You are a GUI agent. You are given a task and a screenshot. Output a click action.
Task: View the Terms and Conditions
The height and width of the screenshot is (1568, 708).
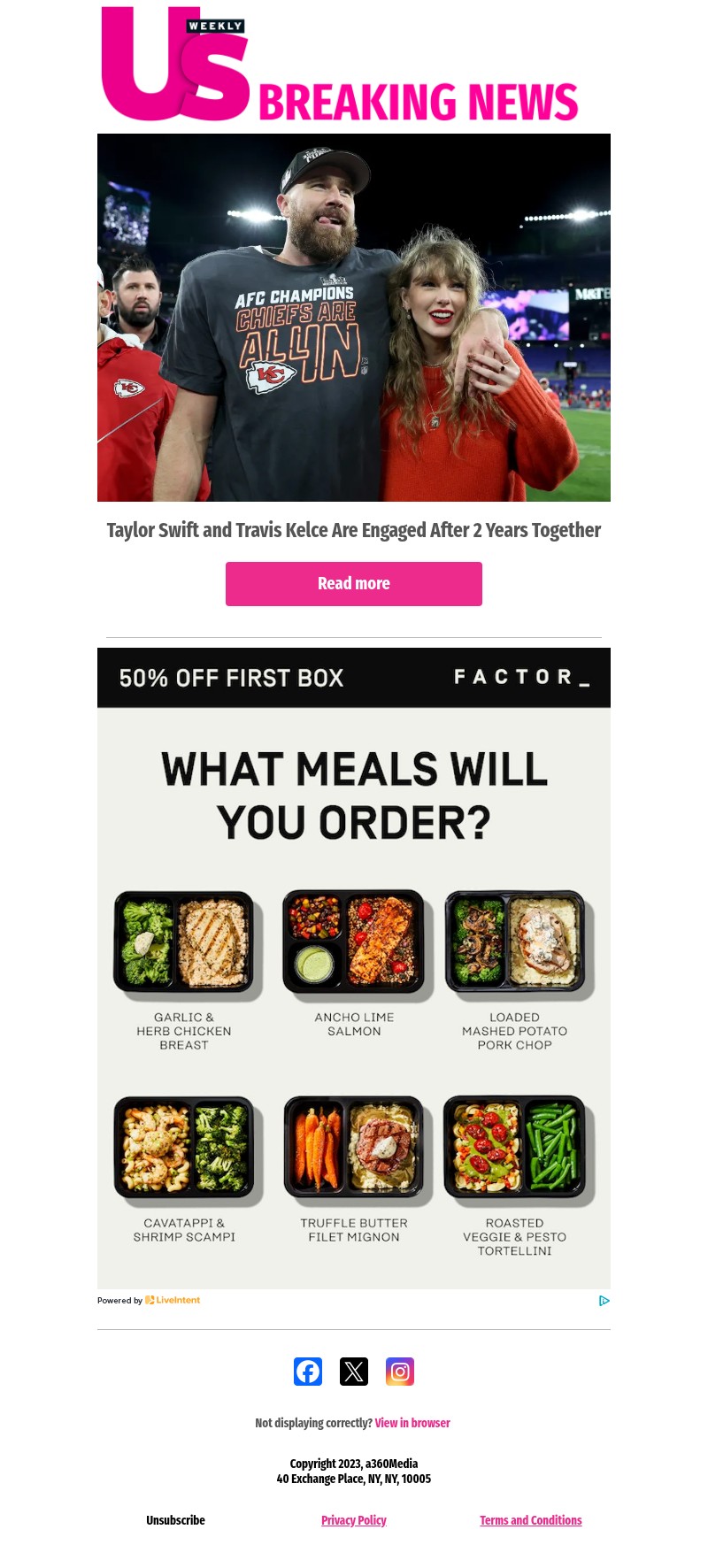(x=530, y=1520)
